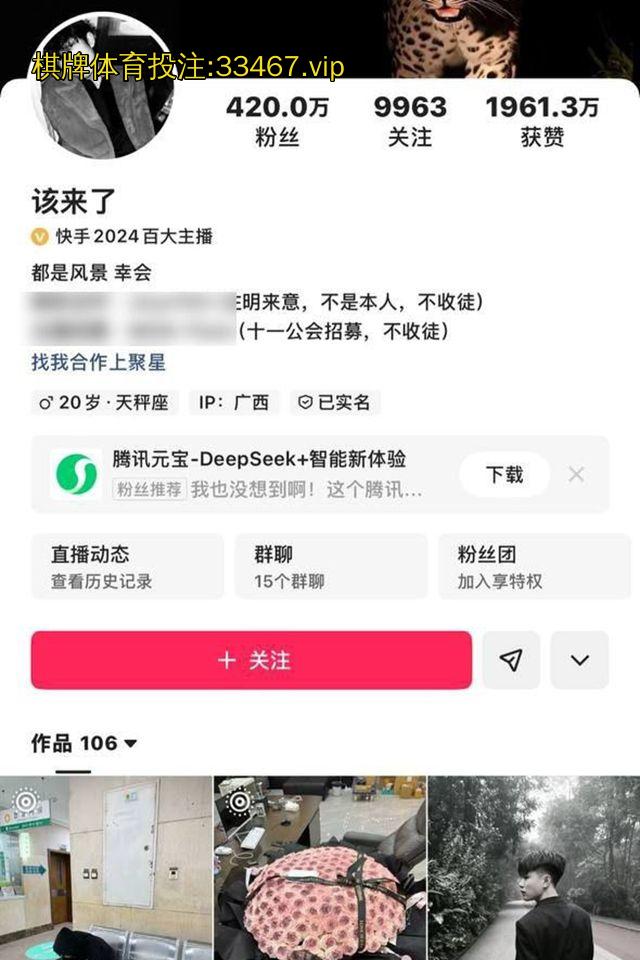Screen dimensions: 640x960
Task: Open 直播动态 history records
Action: click(x=127, y=567)
